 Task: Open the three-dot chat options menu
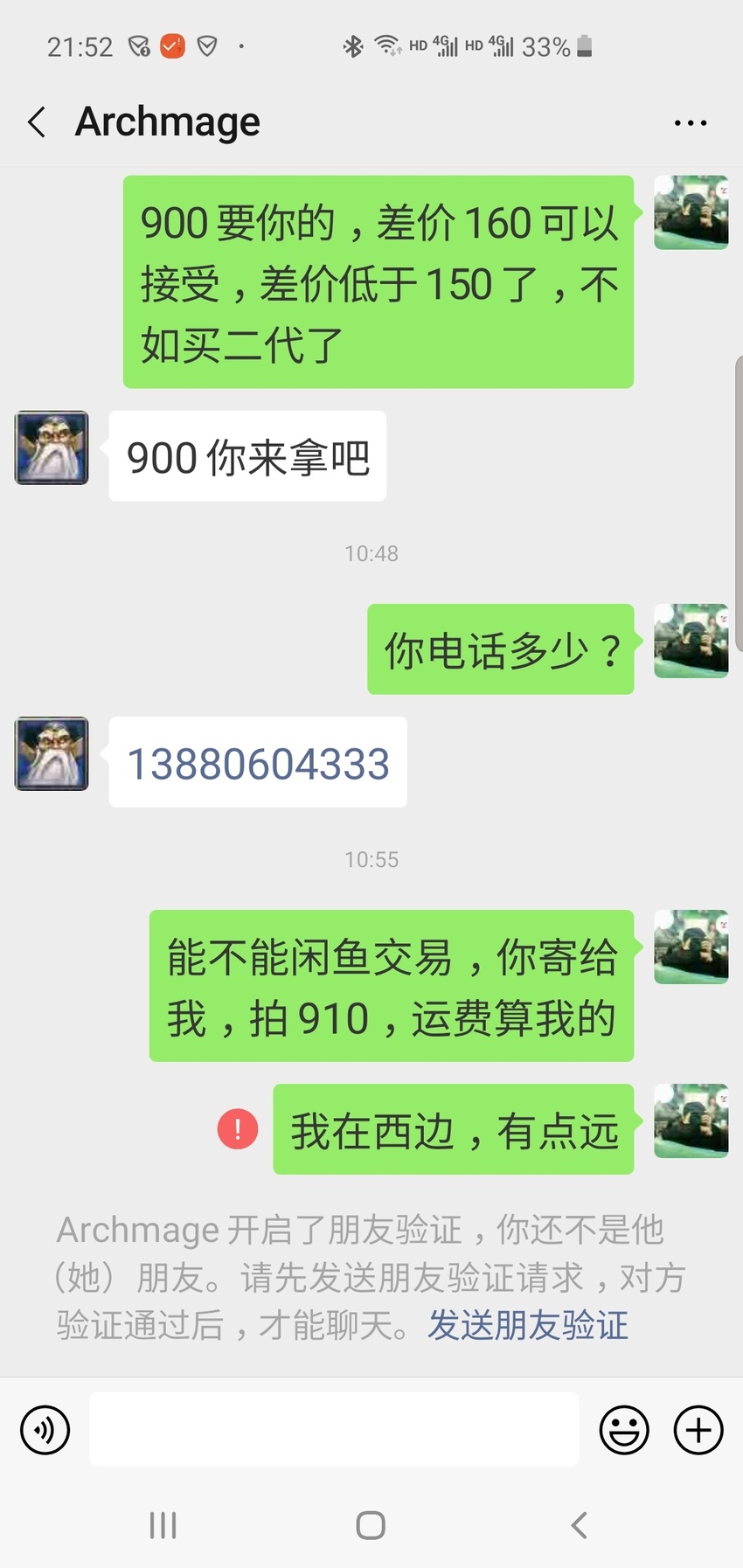[x=691, y=123]
